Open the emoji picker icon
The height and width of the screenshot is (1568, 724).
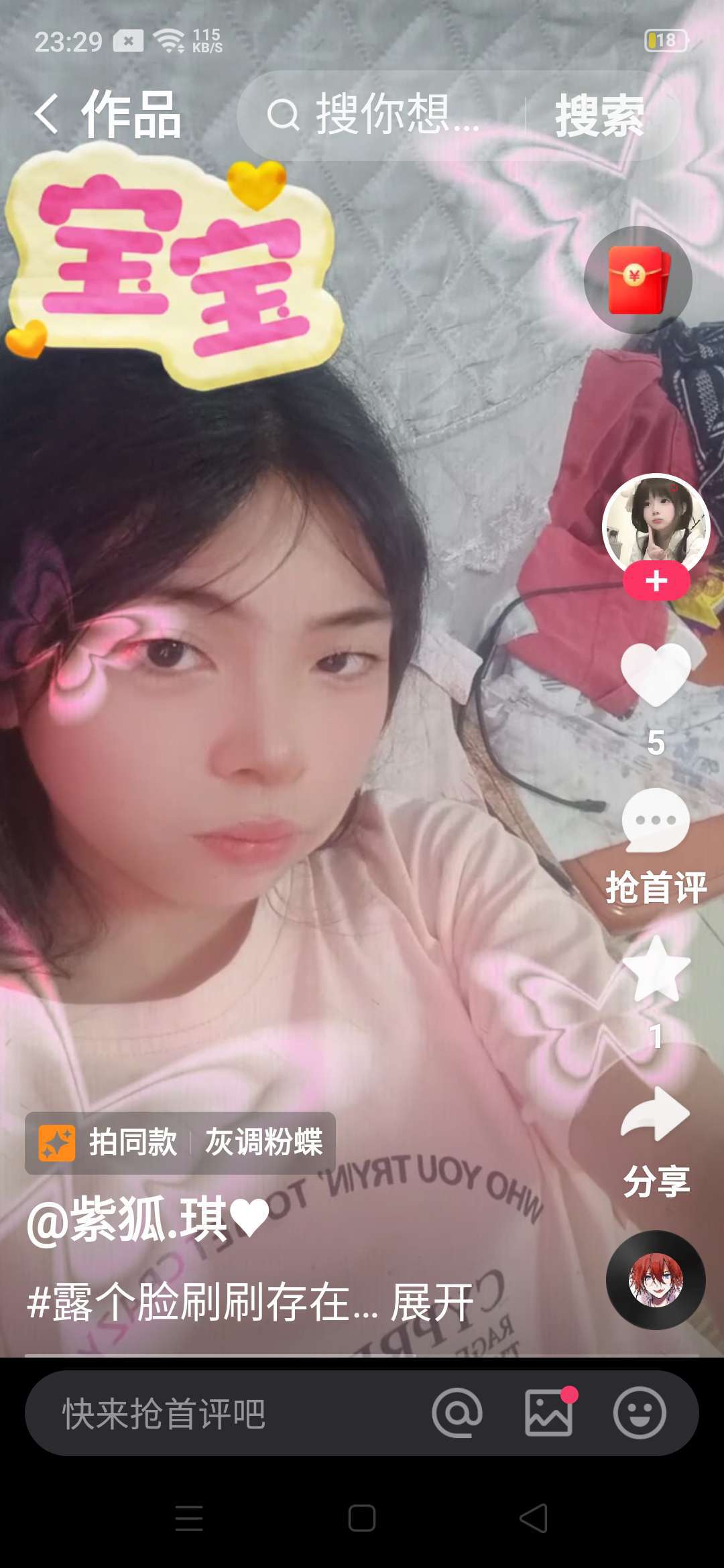pos(640,1413)
